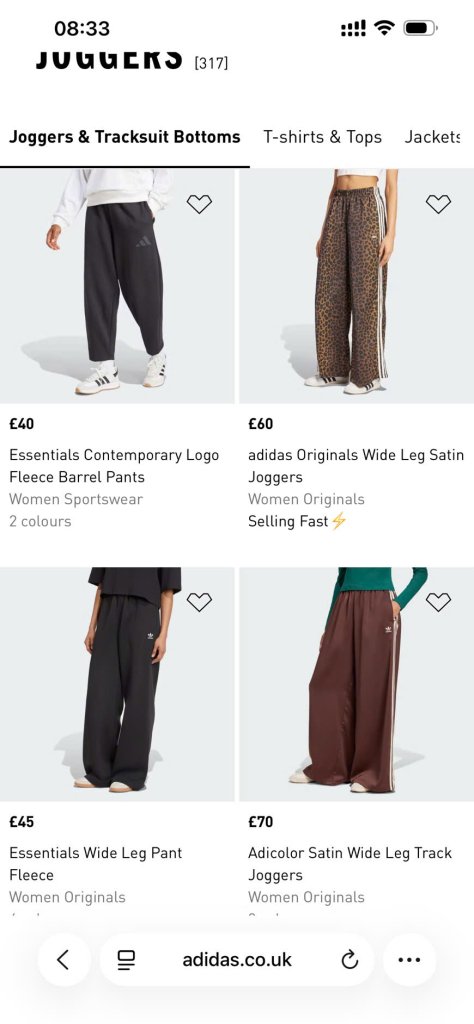The height and width of the screenshot is (1024, 474).
Task: Wishlist the Essentials Contemporary Logo Fleece Barrel Pants
Action: click(x=199, y=204)
